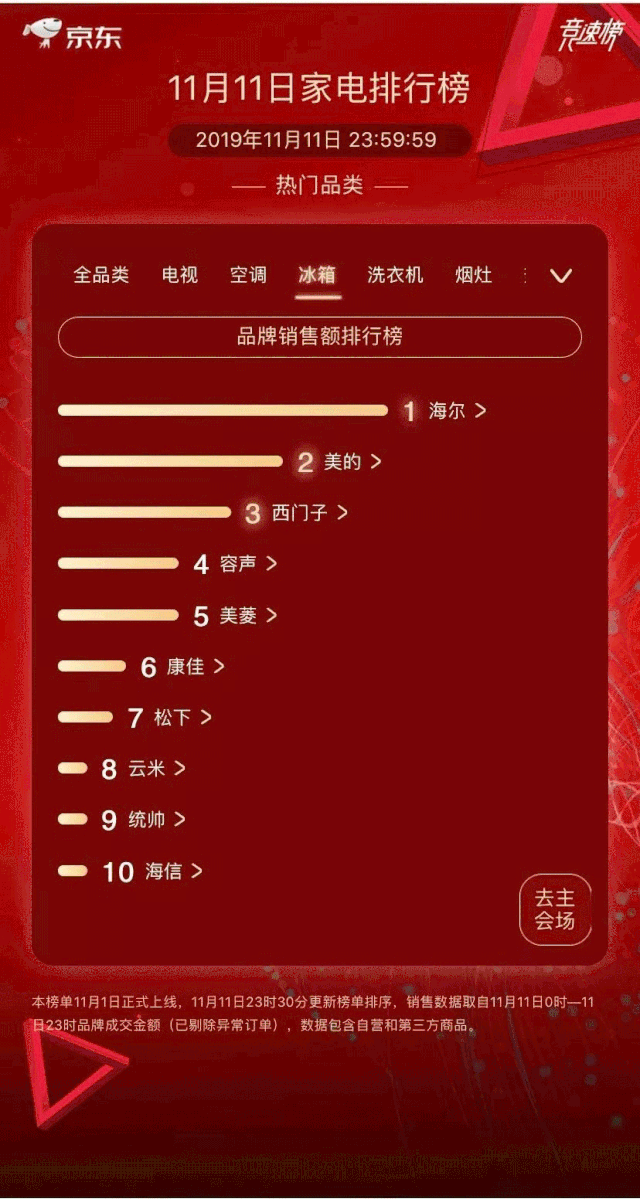Select the 空调 category tab
Viewport: 640px width, 1199px height.
(248, 275)
